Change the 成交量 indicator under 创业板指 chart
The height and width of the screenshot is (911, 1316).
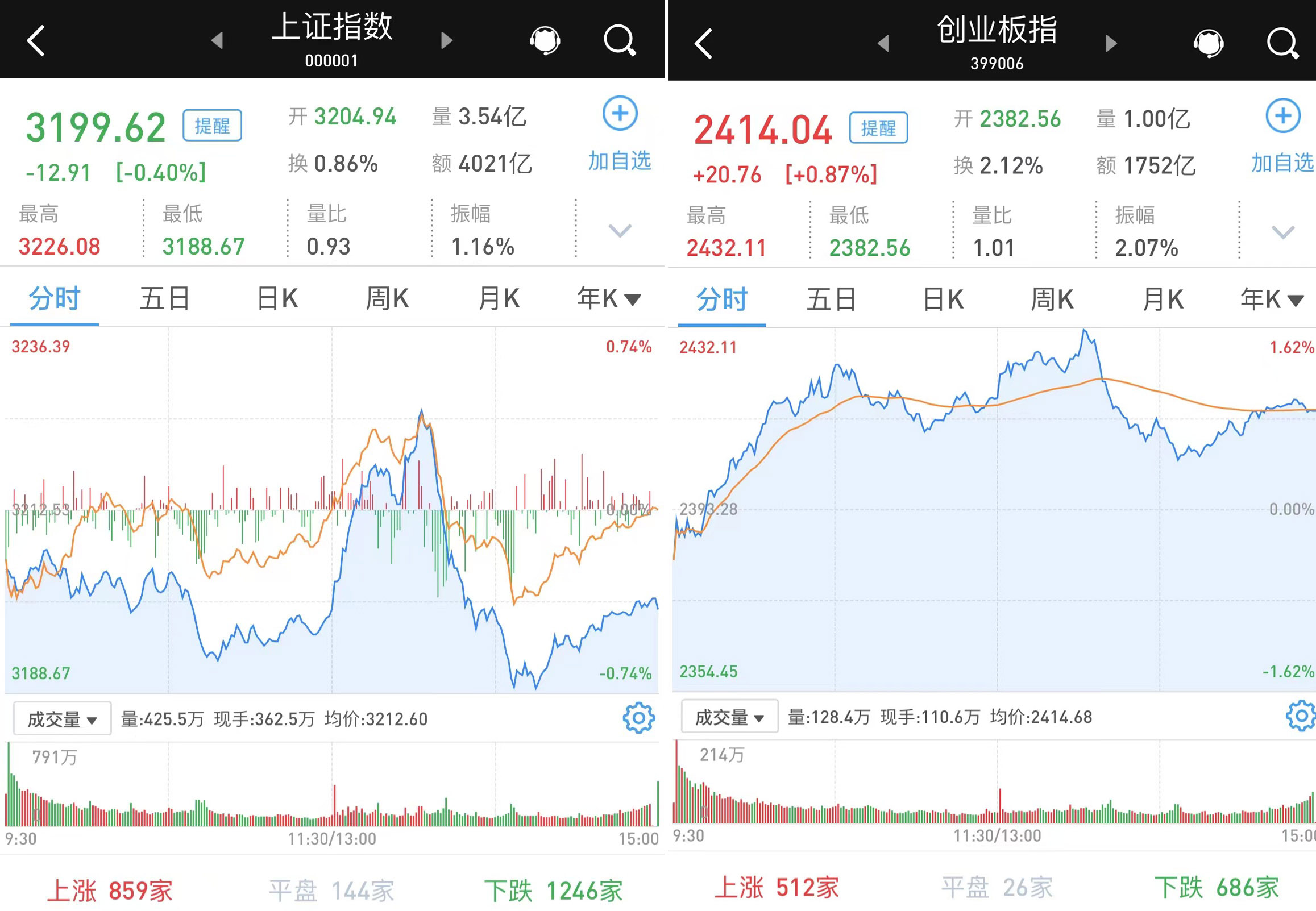tap(729, 717)
